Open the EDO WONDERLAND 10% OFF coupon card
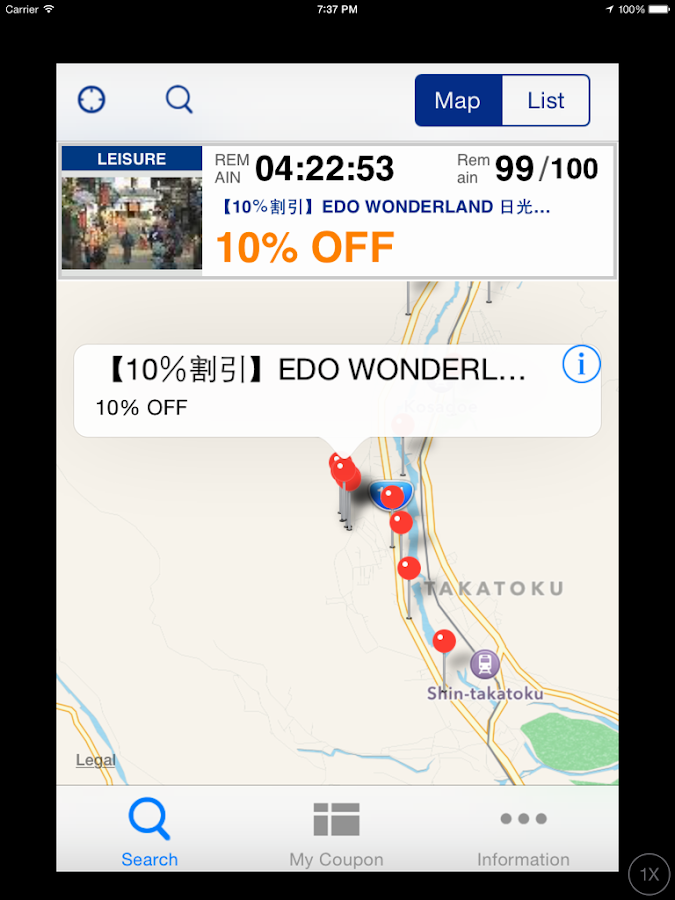The height and width of the screenshot is (900, 675). click(337, 211)
